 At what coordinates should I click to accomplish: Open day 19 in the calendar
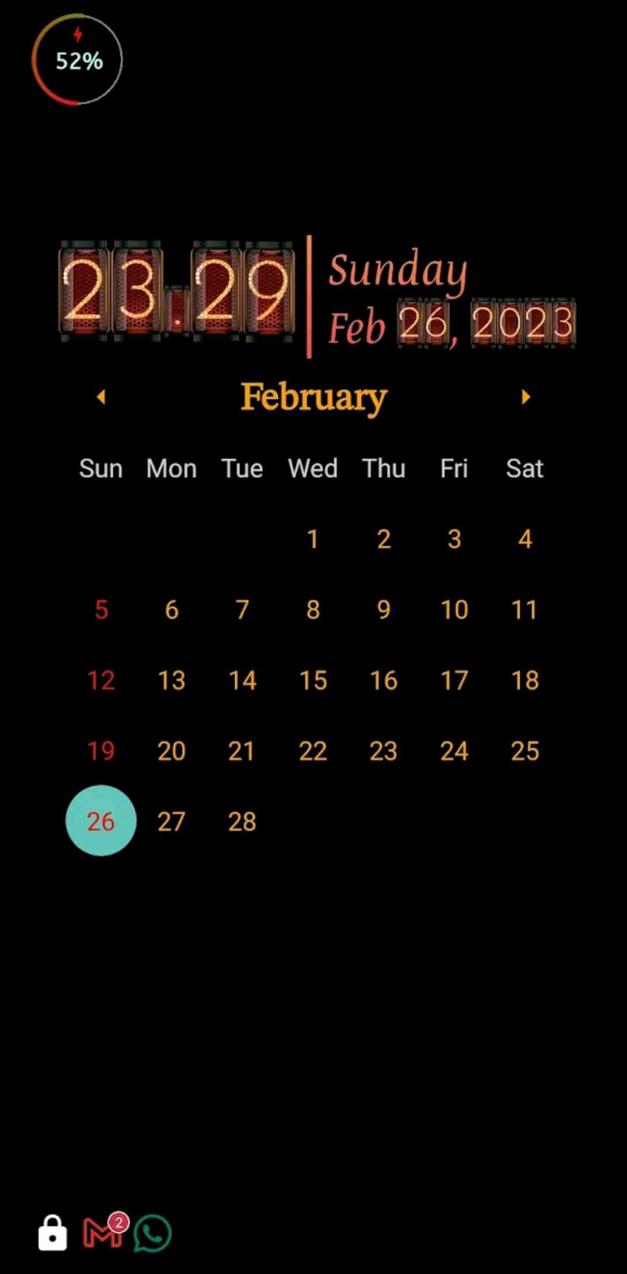(x=101, y=751)
